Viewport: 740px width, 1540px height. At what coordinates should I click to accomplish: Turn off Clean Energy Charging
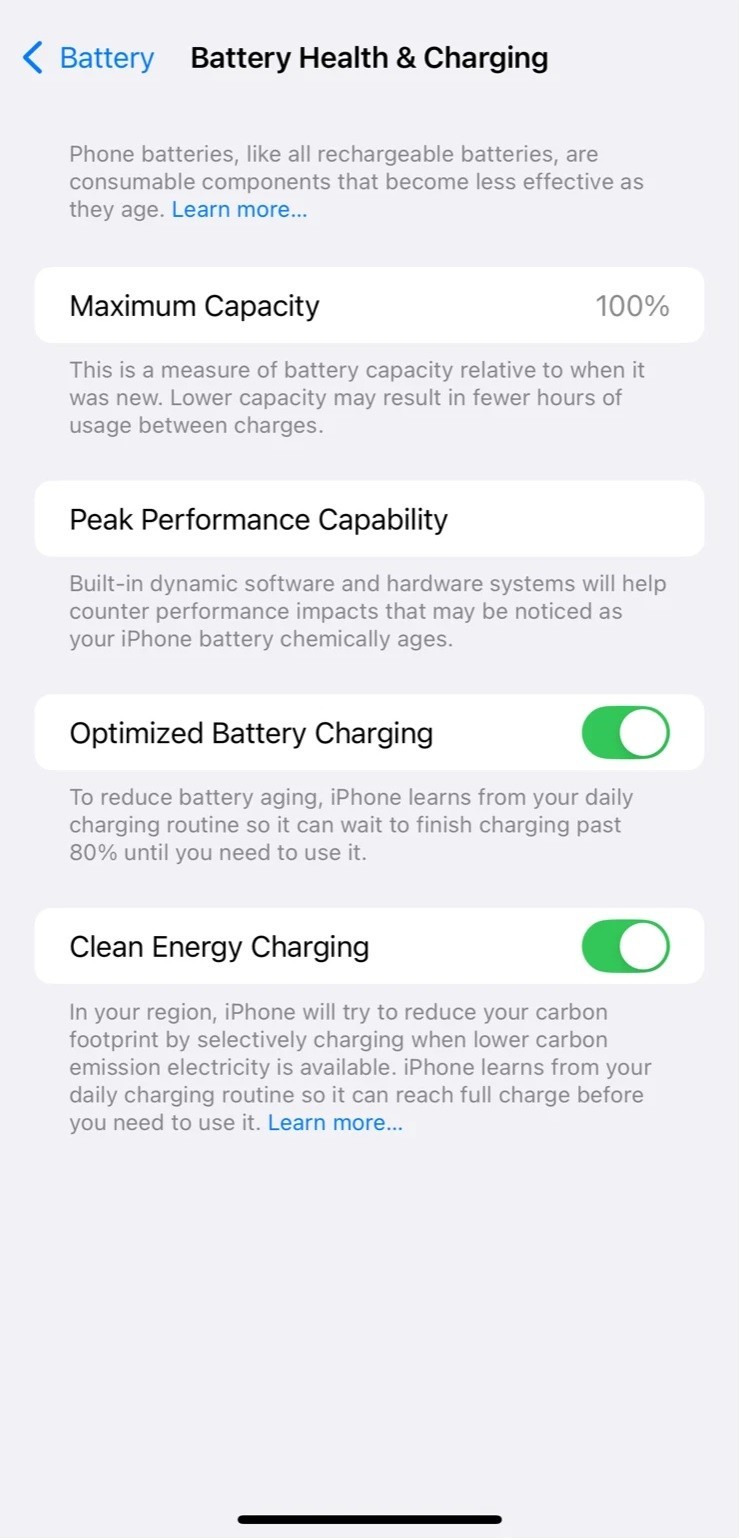625,946
